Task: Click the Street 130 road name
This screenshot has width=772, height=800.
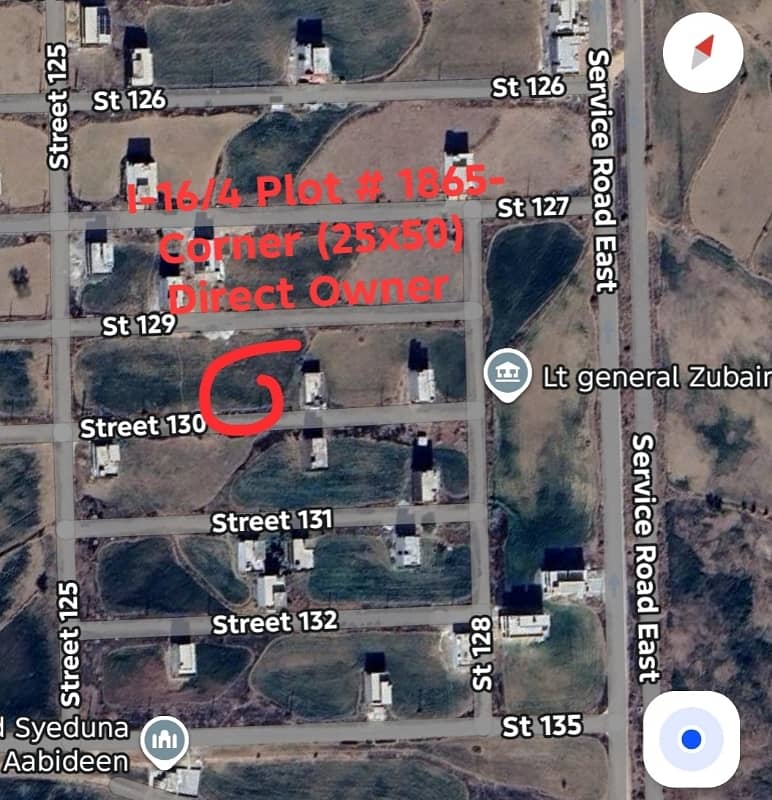Action: pyautogui.click(x=143, y=424)
